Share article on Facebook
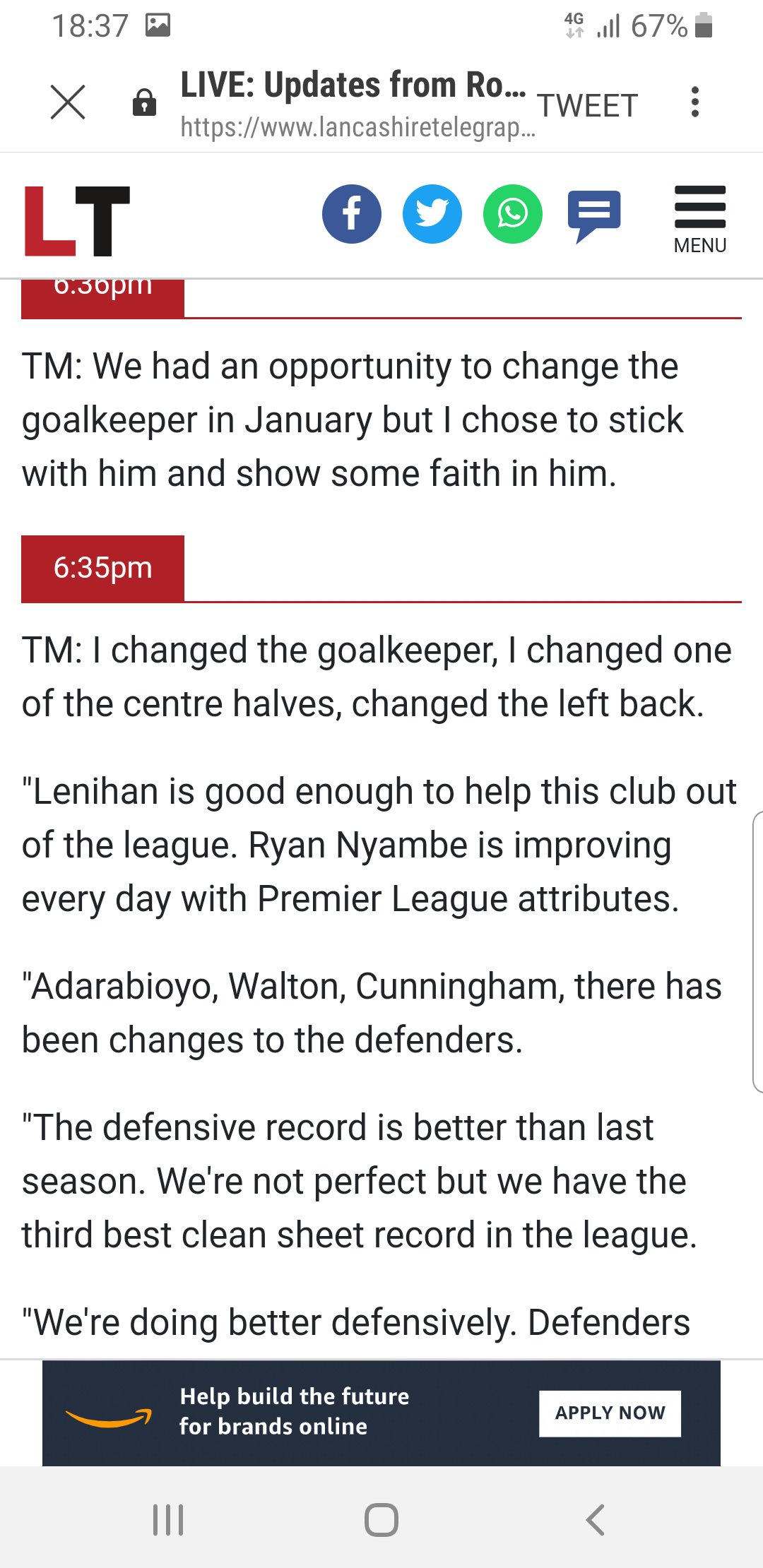 (352, 214)
